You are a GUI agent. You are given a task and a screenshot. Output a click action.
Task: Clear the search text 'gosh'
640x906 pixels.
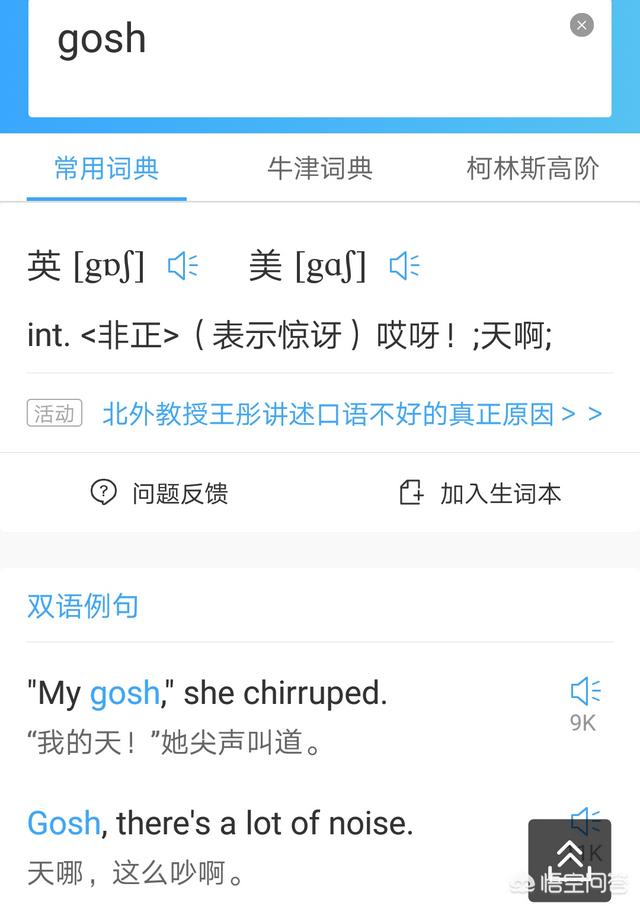coord(581,25)
